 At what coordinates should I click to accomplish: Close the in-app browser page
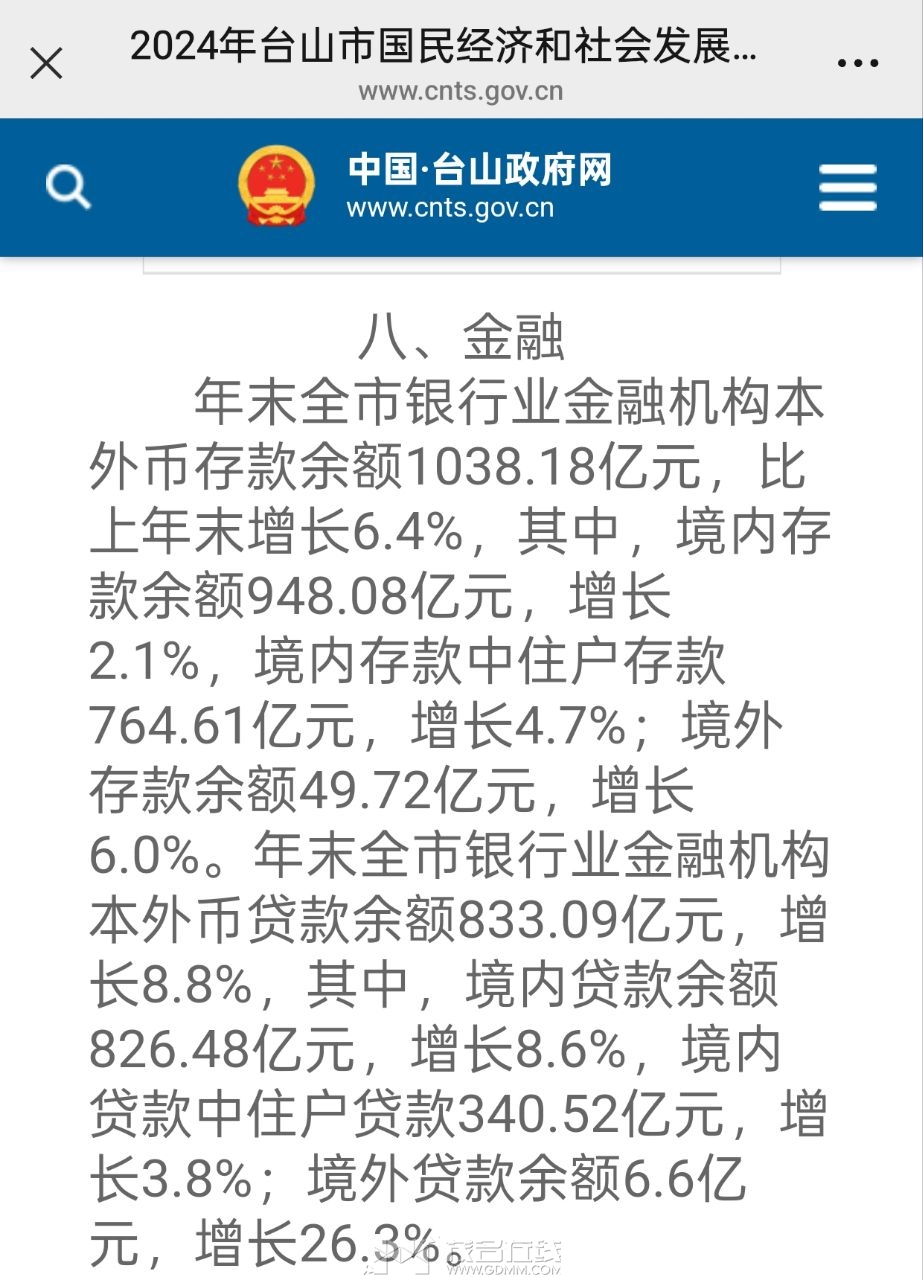coord(46,64)
